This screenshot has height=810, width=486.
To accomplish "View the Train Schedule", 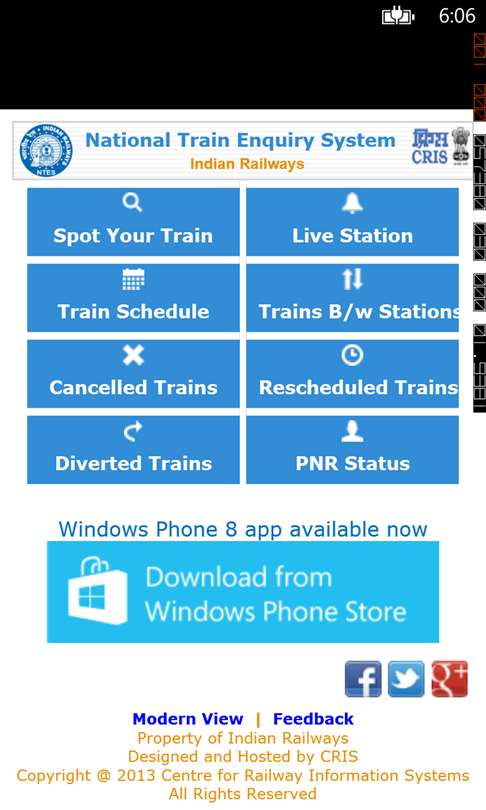I will [133, 298].
